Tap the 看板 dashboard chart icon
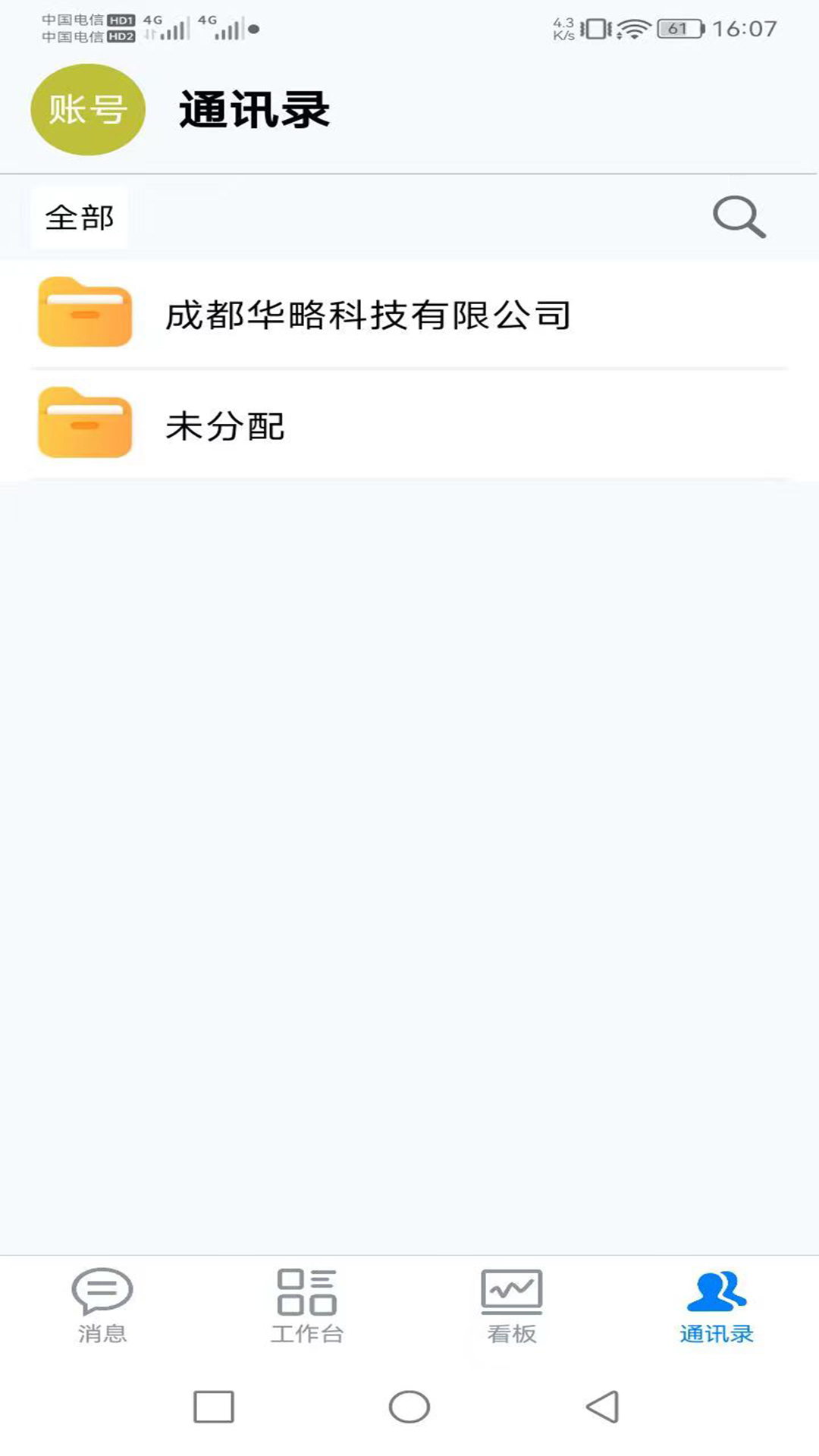This screenshot has width=819, height=1456. (x=510, y=1293)
